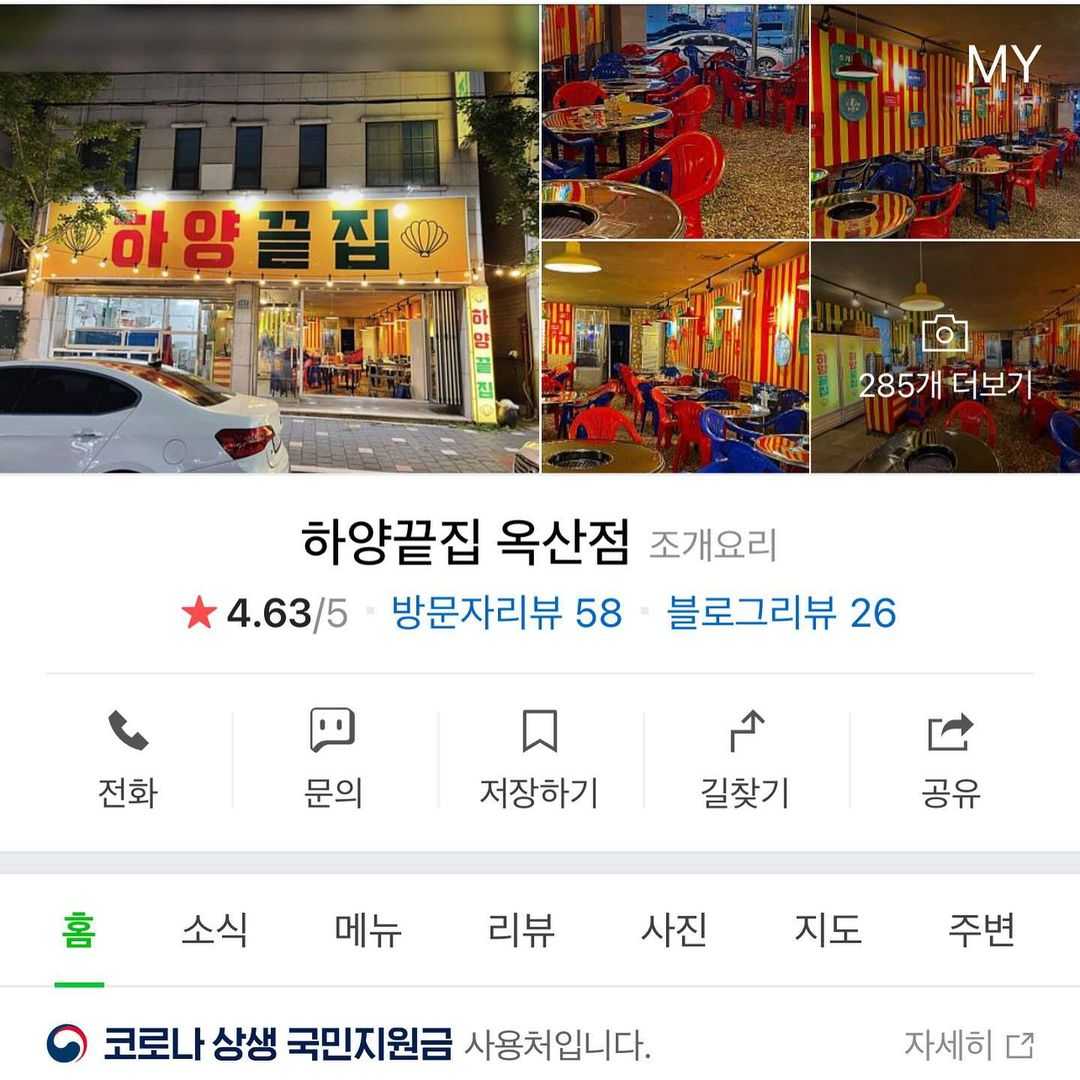Switch to the 주변 tab

coord(981,930)
